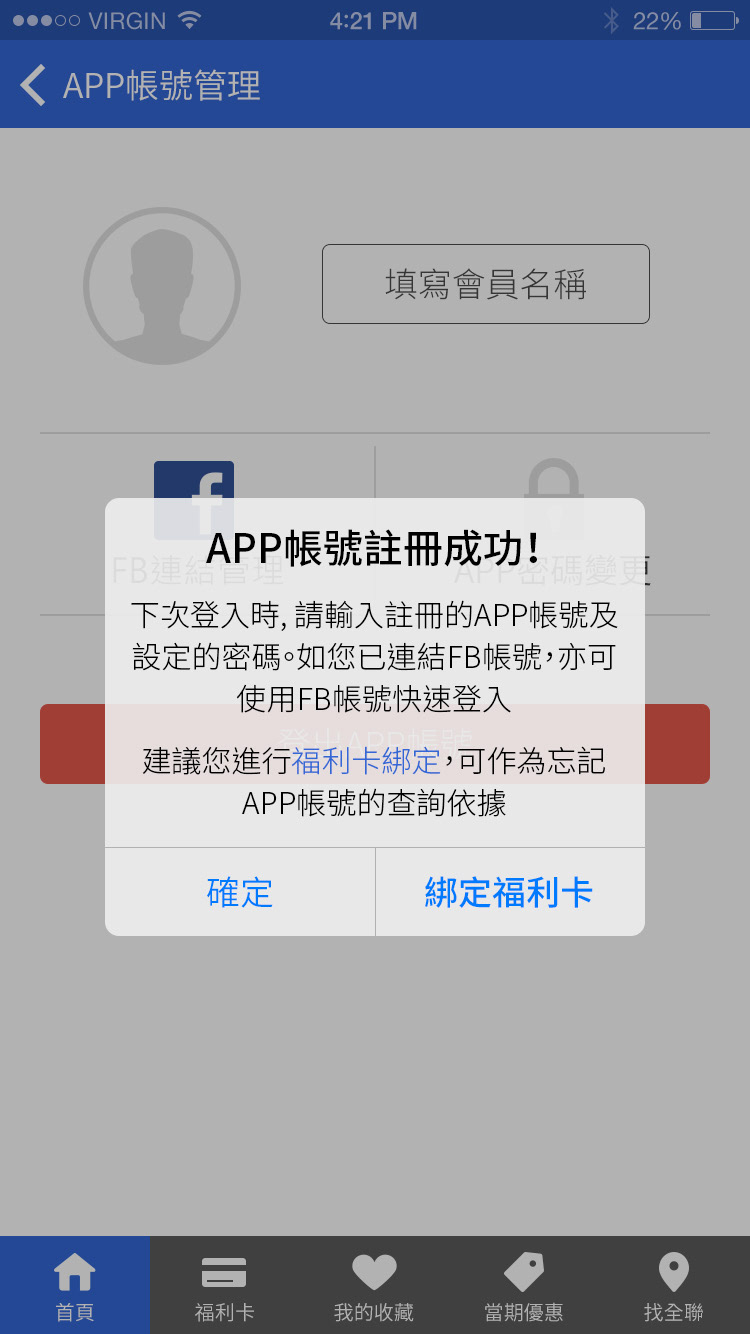This screenshot has height=1334, width=750.
Task: Confirm the dialog with 確定
Action: click(x=240, y=892)
